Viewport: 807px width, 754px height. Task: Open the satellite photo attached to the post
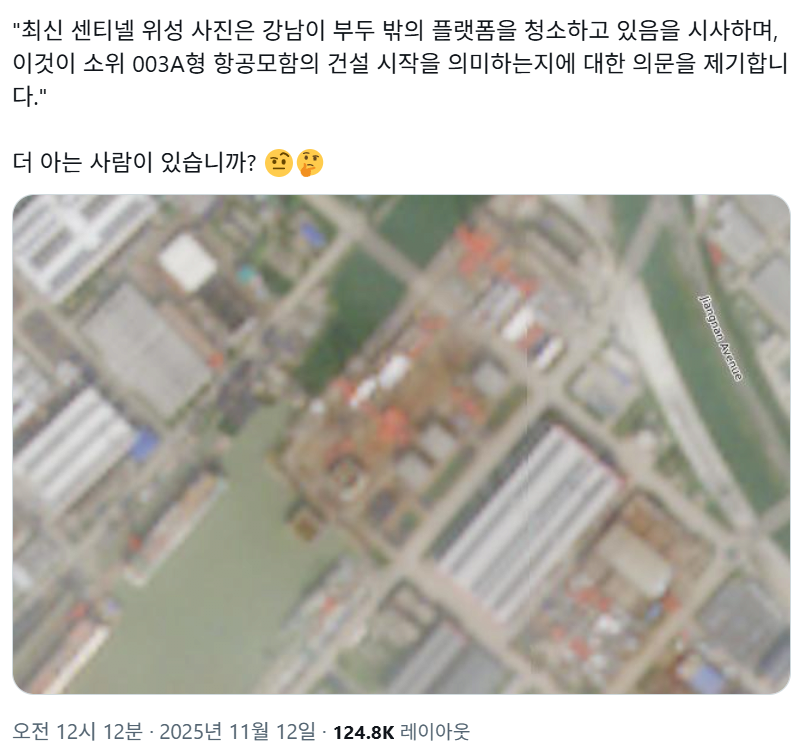pyautogui.click(x=401, y=444)
